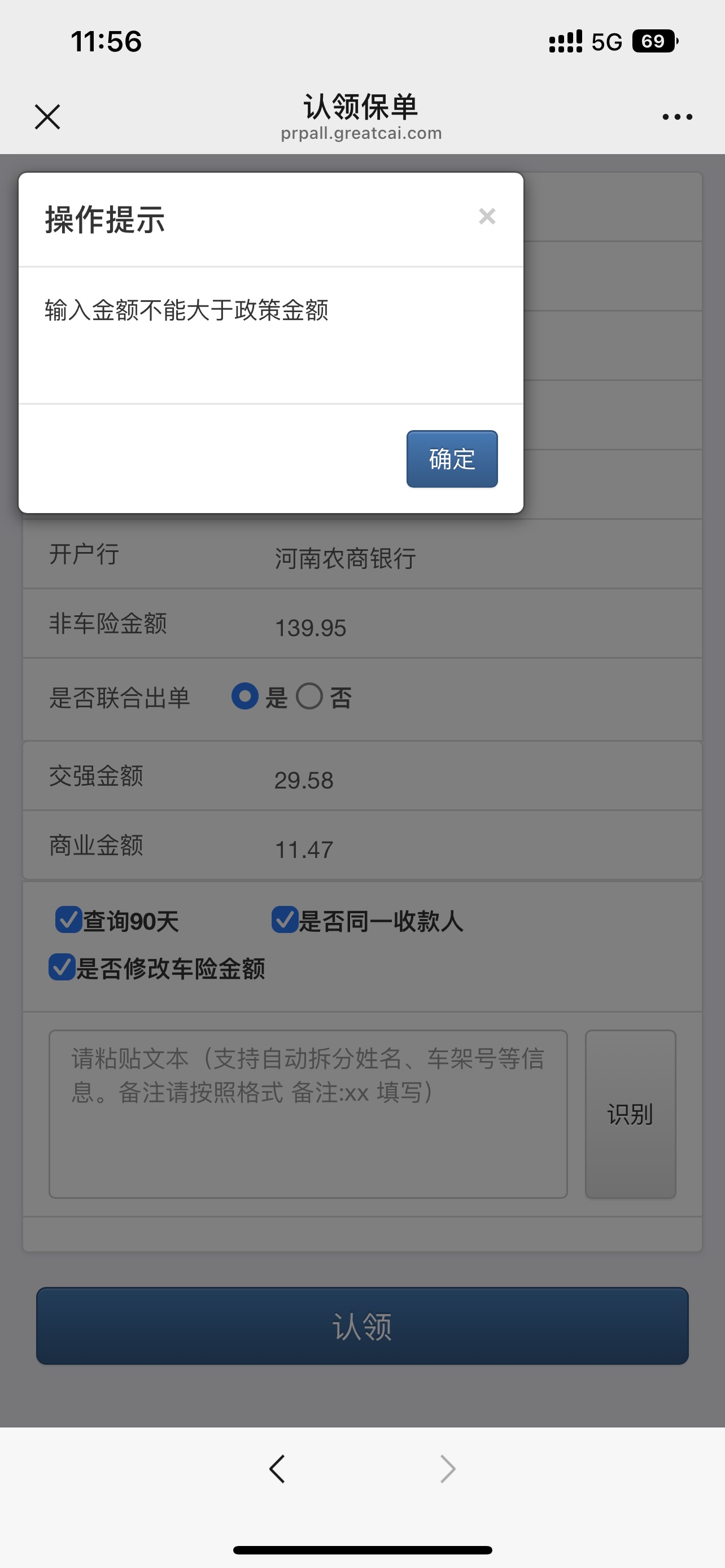Dismiss the 操作提示 dialog via X
725x1568 pixels.
pos(486,216)
